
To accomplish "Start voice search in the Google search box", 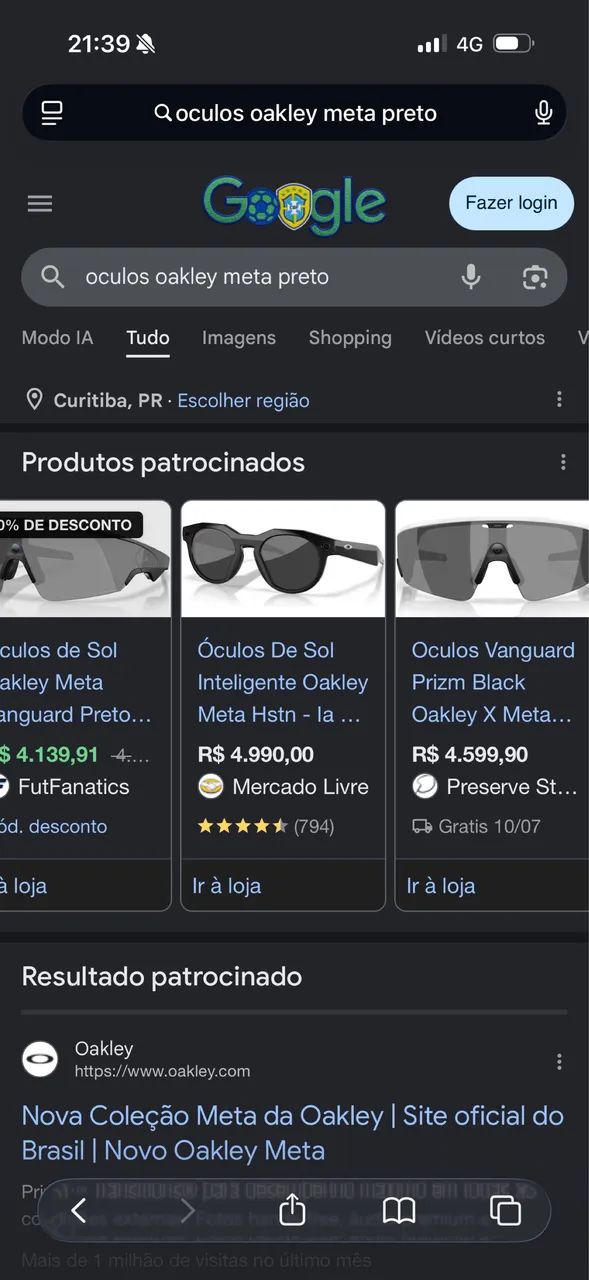I will coord(471,277).
